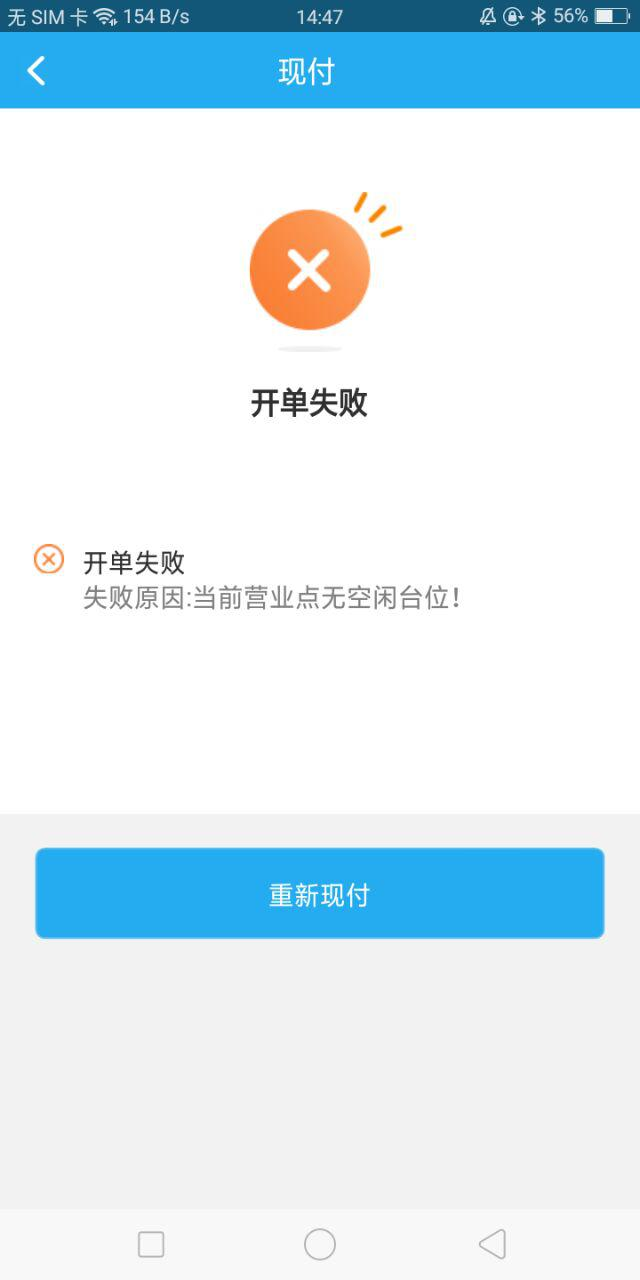Tap the 重新现付 button to retry payment

point(320,893)
